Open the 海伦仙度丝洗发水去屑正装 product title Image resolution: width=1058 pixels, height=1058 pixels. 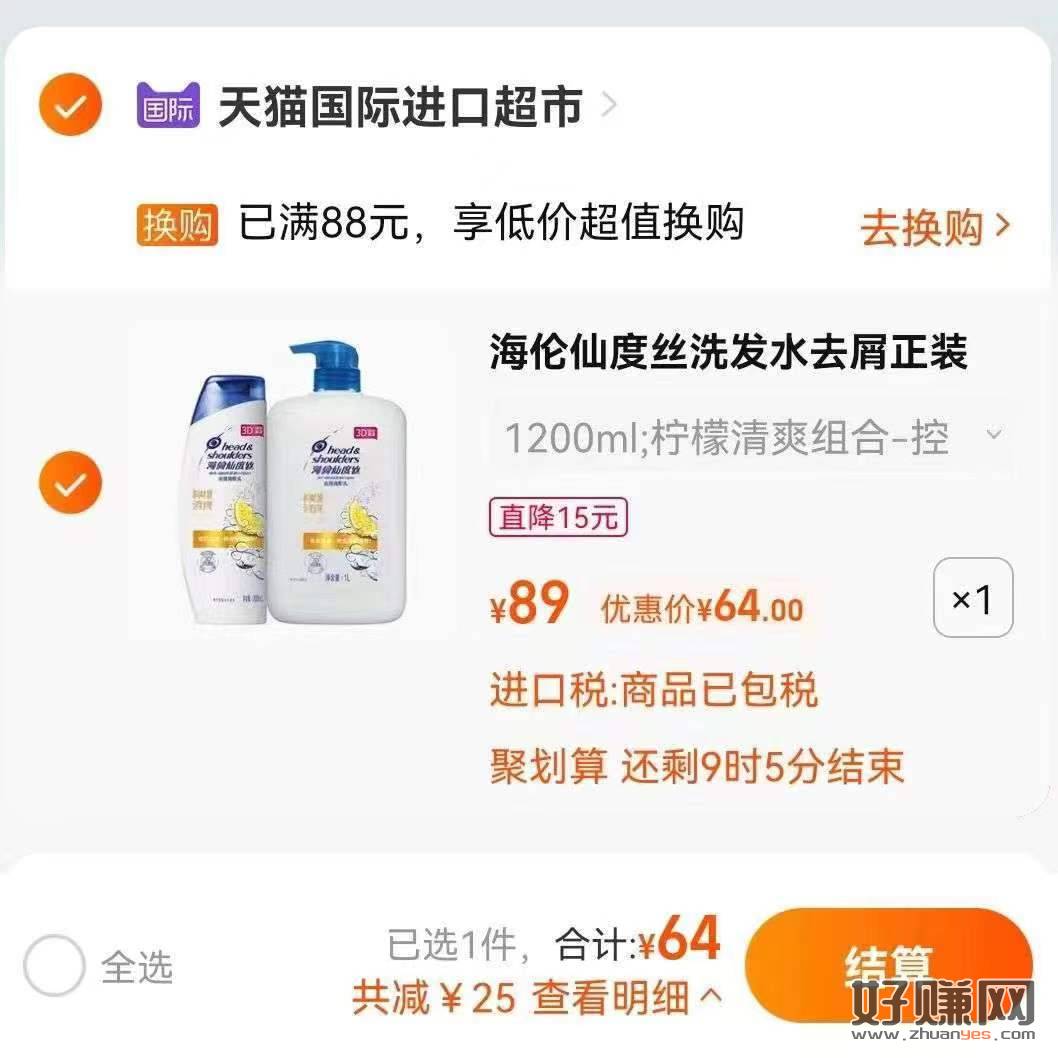728,353
